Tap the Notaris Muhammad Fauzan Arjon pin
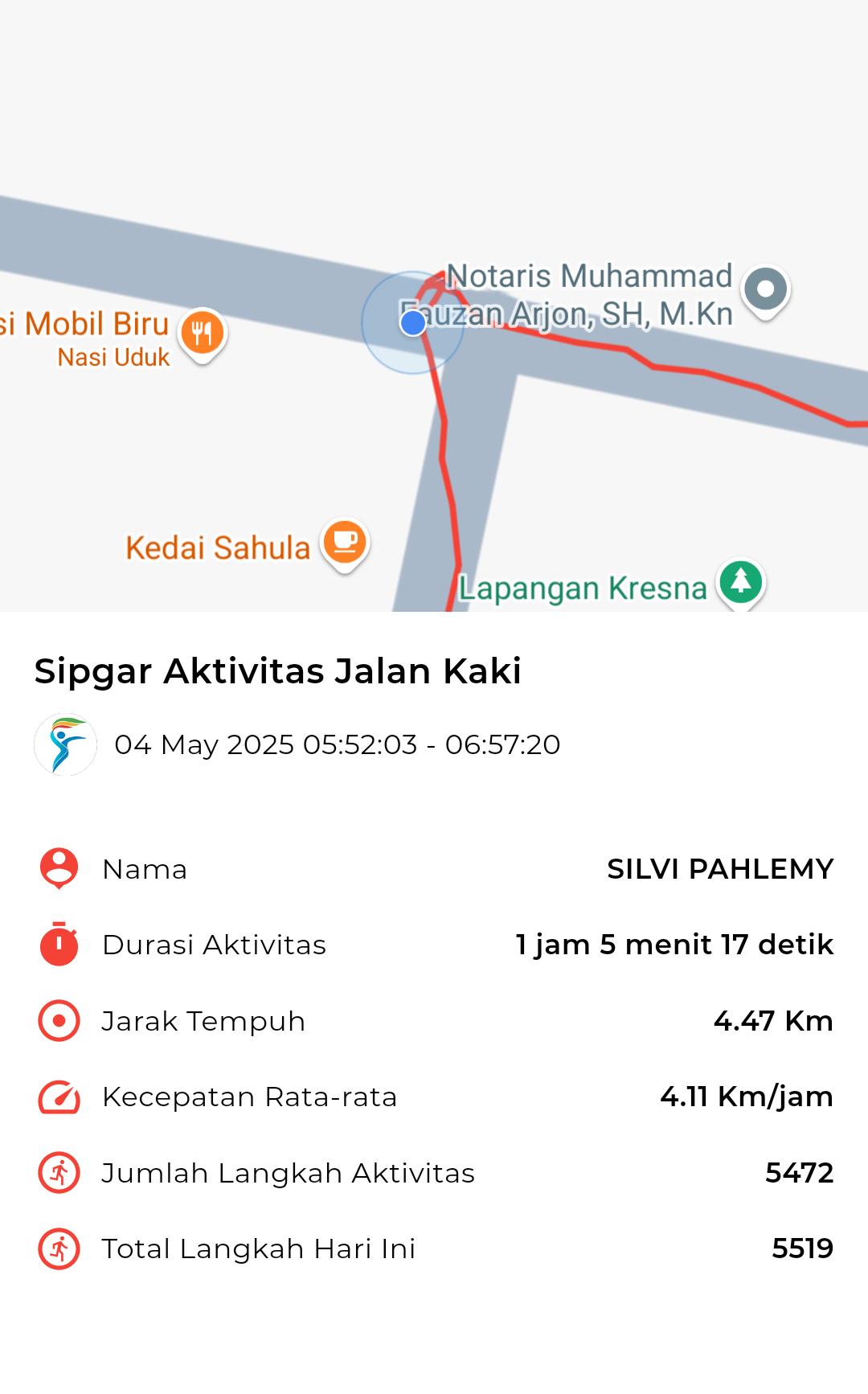Viewport: 868px width, 1394px height. [766, 291]
